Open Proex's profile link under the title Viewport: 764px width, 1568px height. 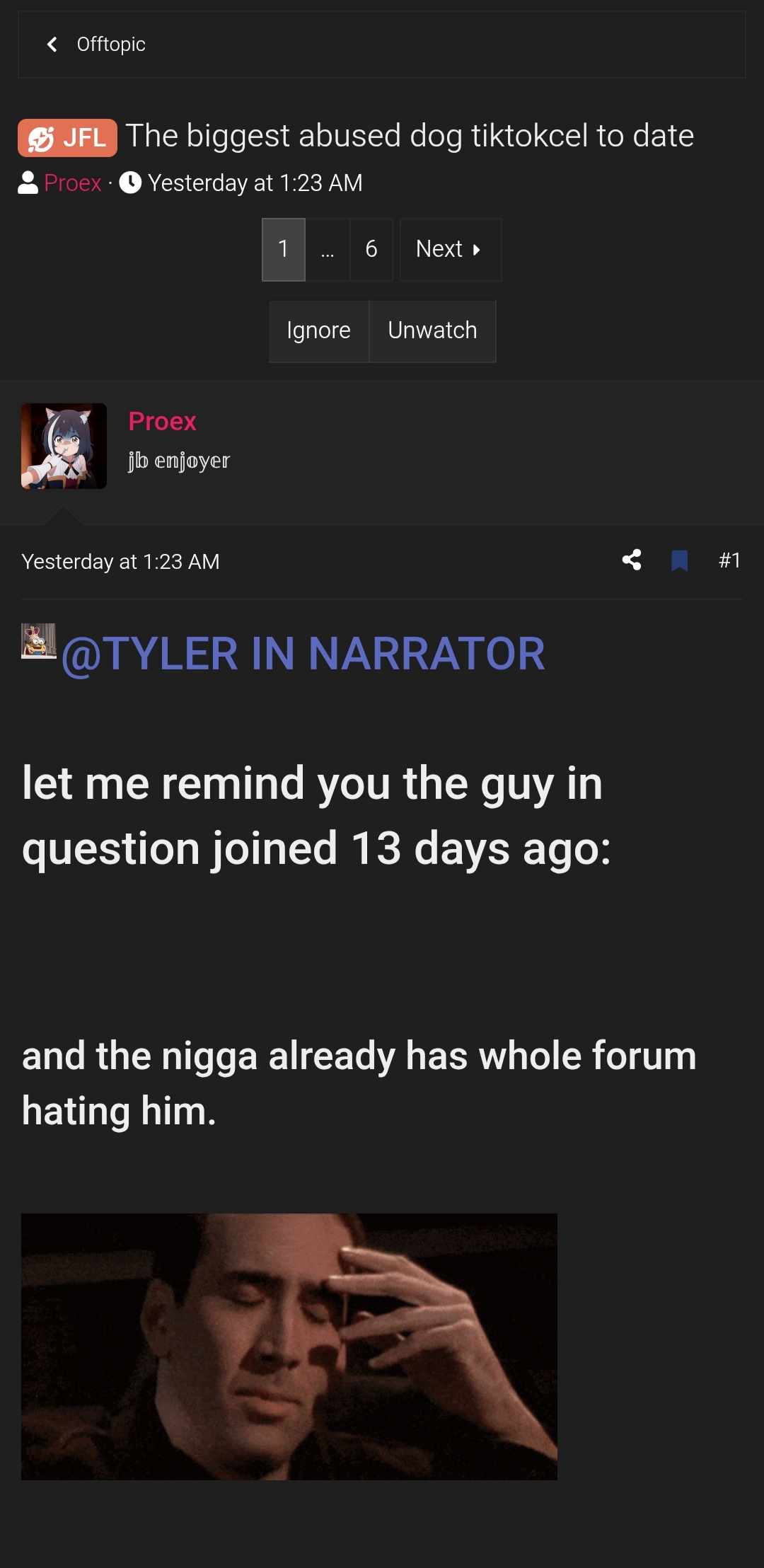tap(72, 183)
